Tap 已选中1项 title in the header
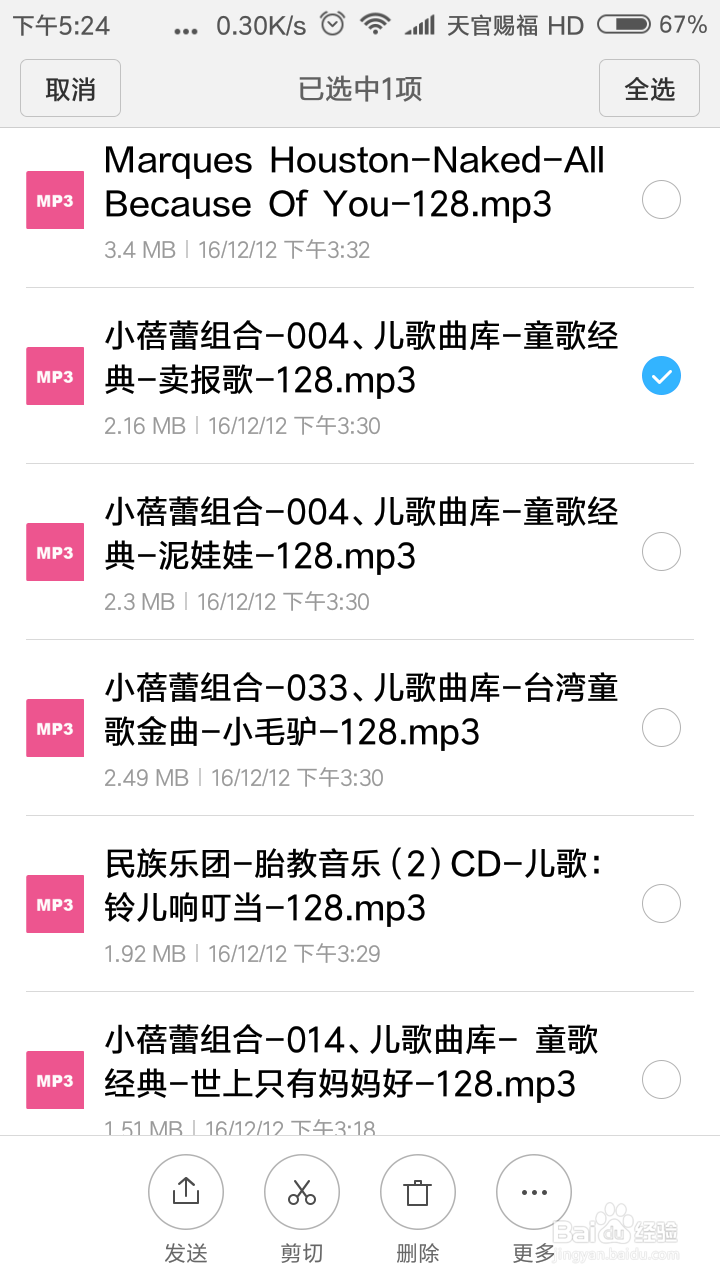Screen dimensions: 720x1280 coord(360,88)
